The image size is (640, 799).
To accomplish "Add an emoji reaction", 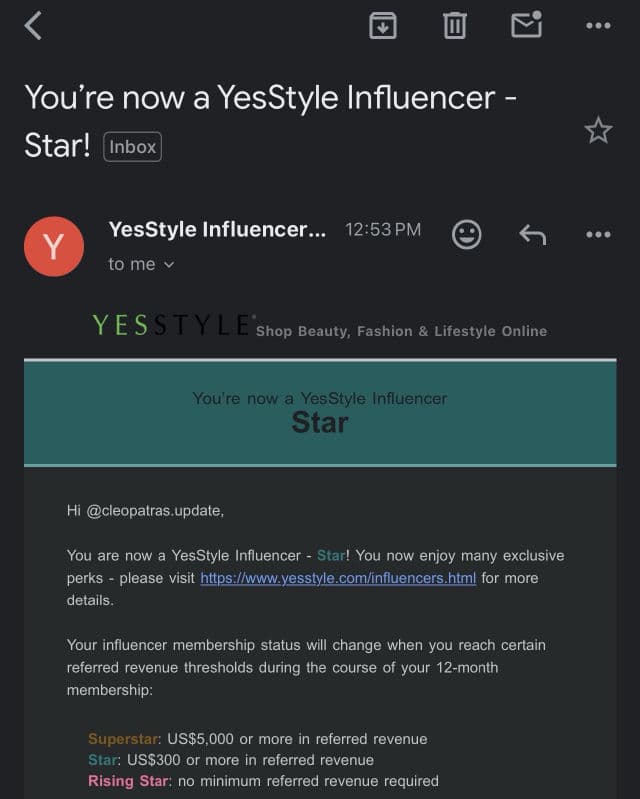I will click(x=466, y=234).
